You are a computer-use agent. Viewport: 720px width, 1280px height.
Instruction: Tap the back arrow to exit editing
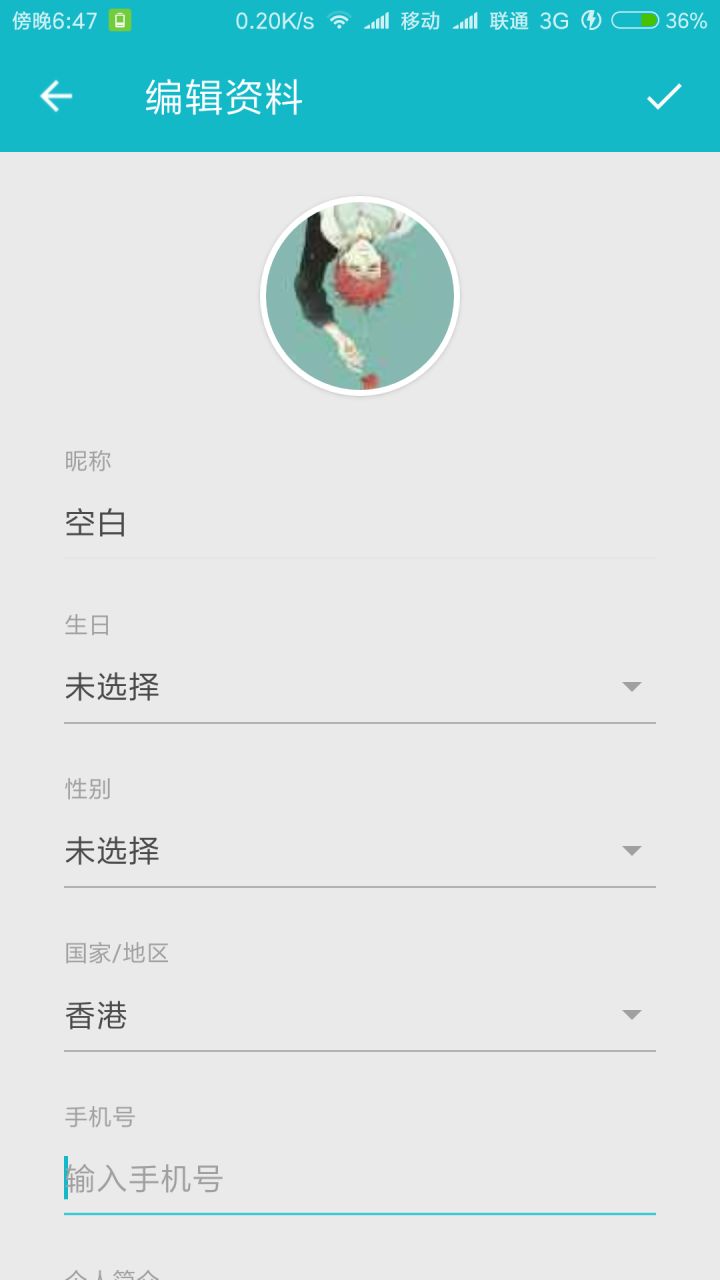click(x=55, y=97)
